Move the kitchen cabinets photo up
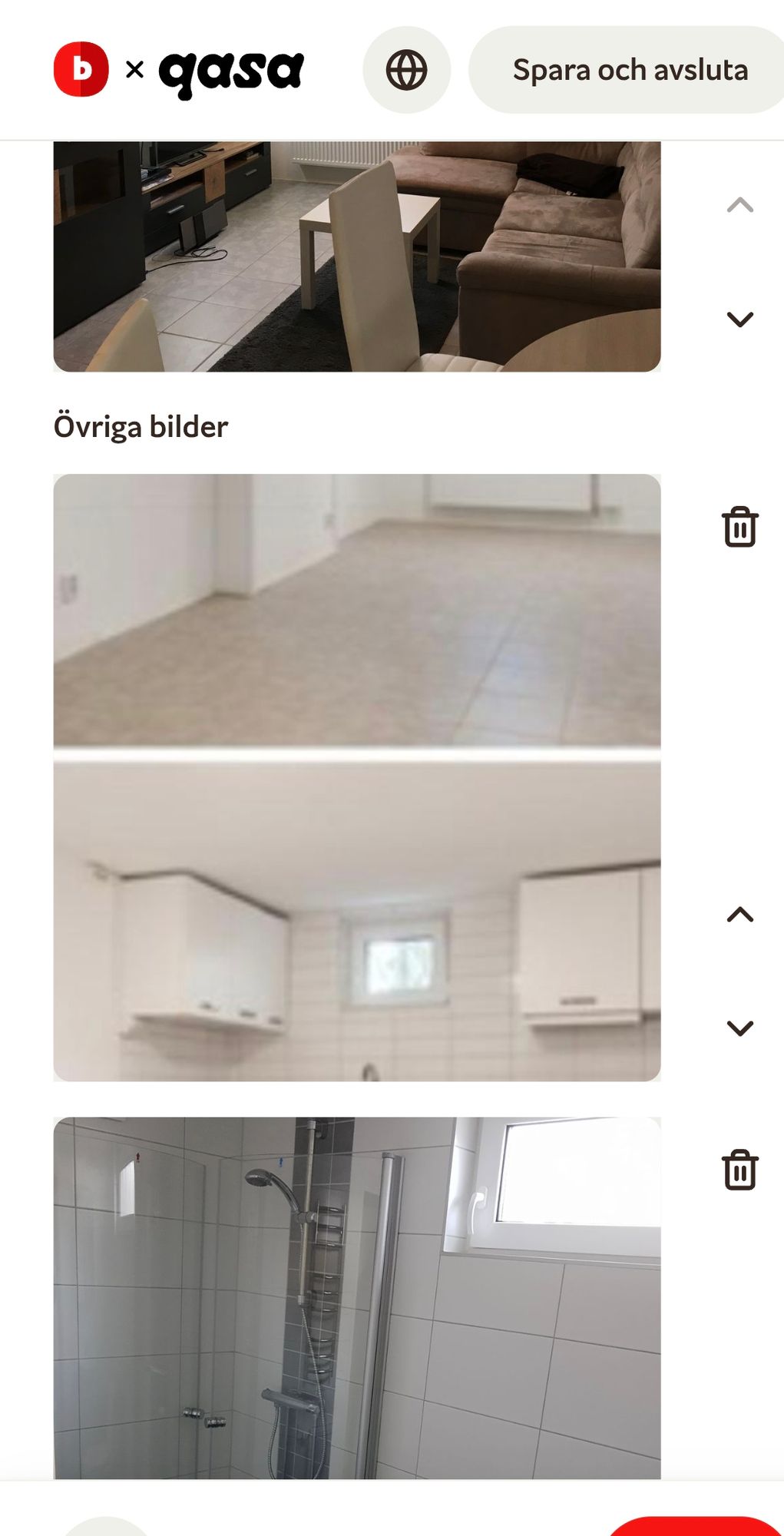 tap(739, 915)
